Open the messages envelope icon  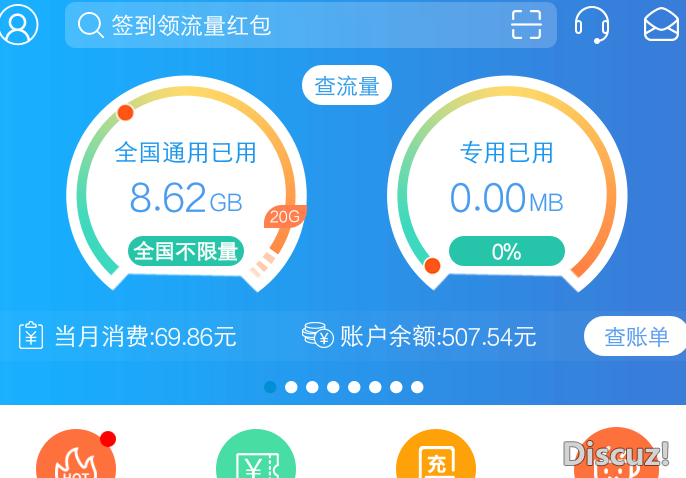pyautogui.click(x=661, y=24)
